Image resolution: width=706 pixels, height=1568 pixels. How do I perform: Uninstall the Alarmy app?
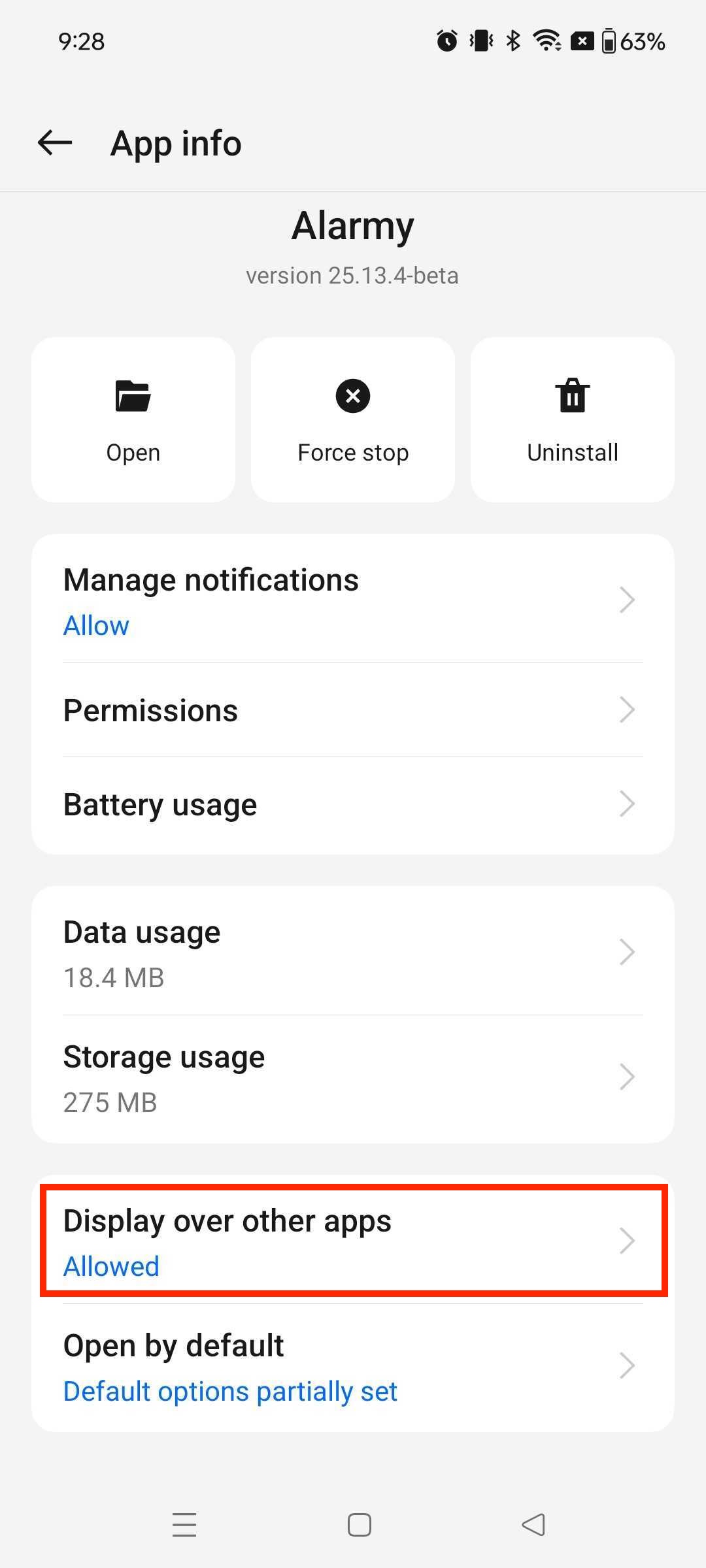[x=573, y=419]
